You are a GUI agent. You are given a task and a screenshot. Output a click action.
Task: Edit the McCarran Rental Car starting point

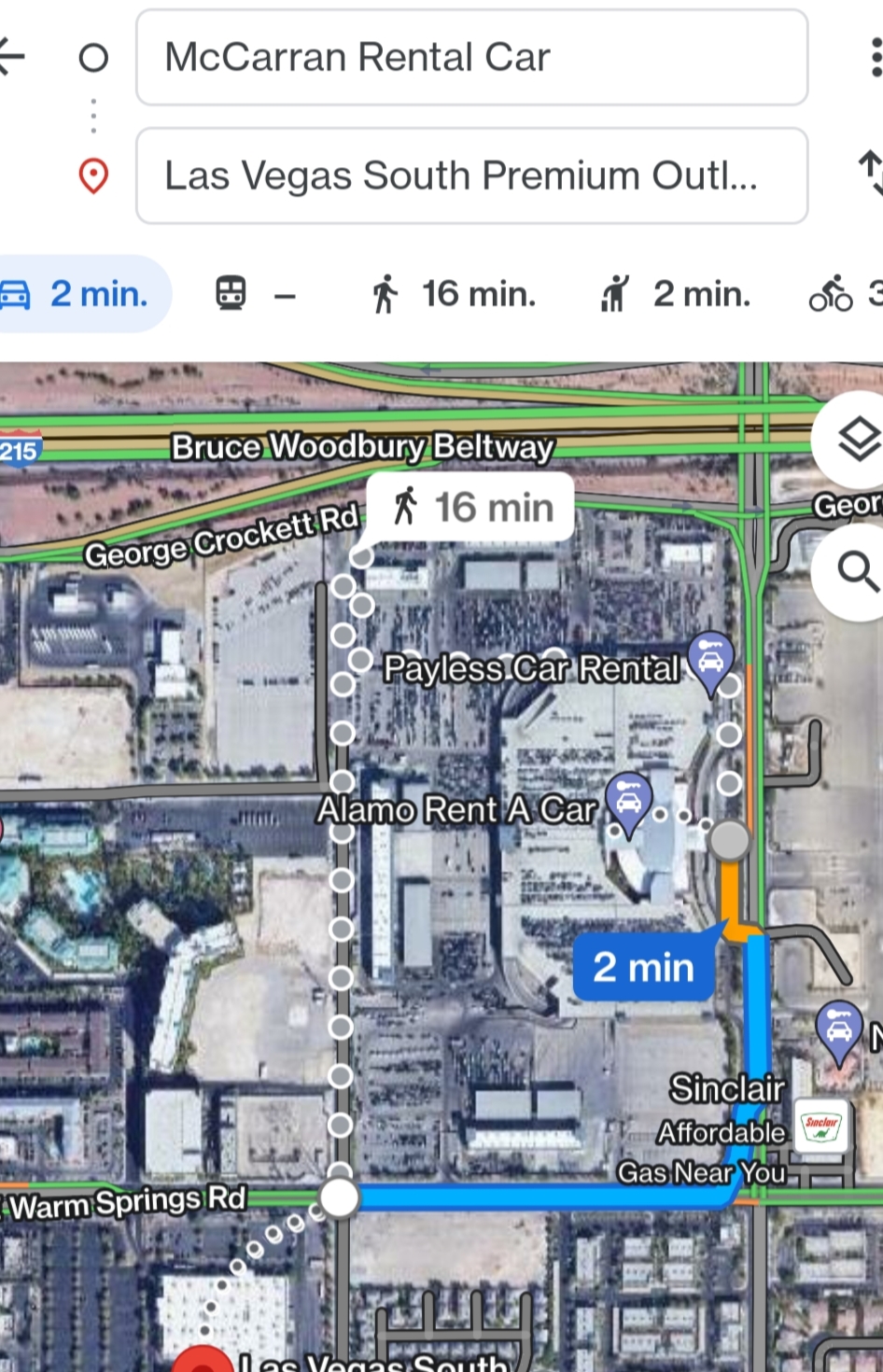coord(471,58)
